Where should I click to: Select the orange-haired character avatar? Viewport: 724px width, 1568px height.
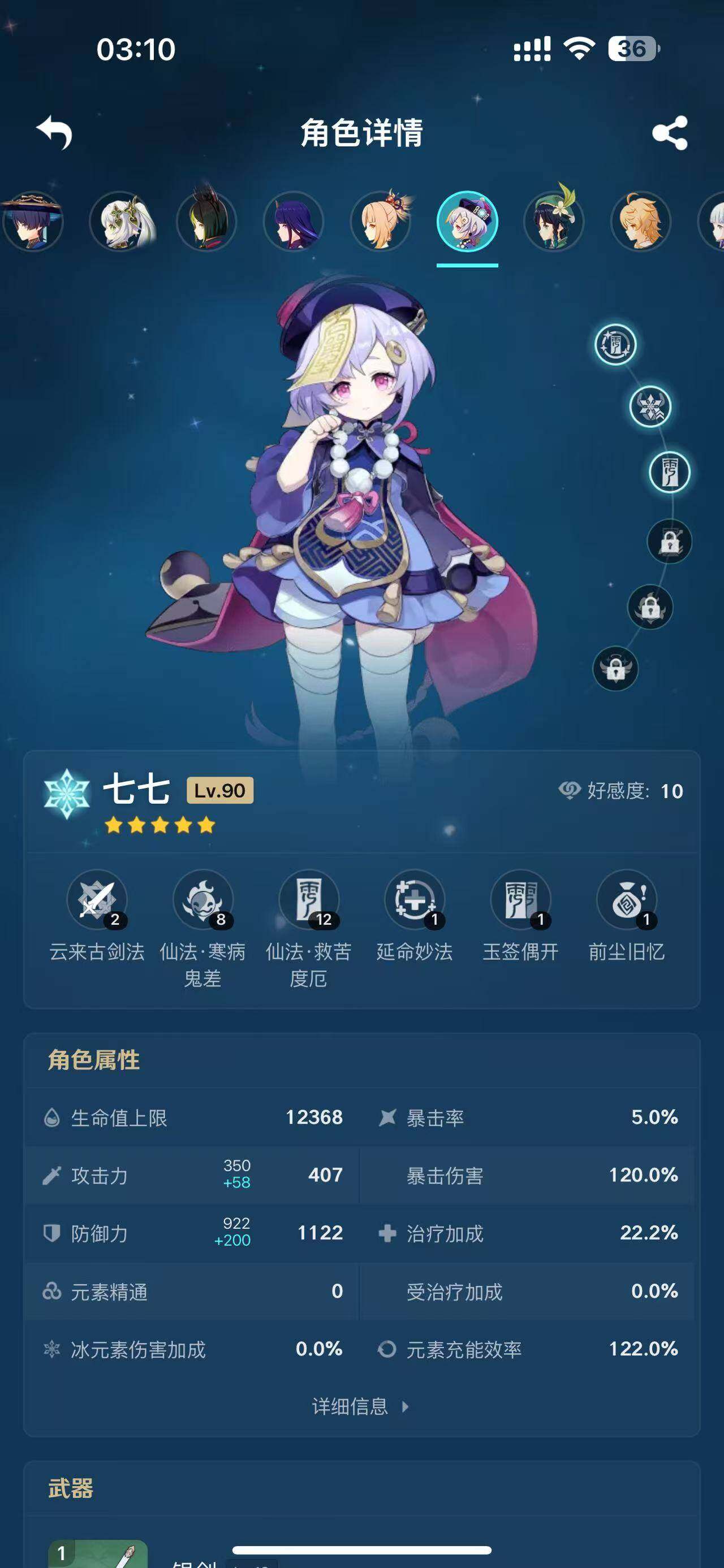pos(641,221)
